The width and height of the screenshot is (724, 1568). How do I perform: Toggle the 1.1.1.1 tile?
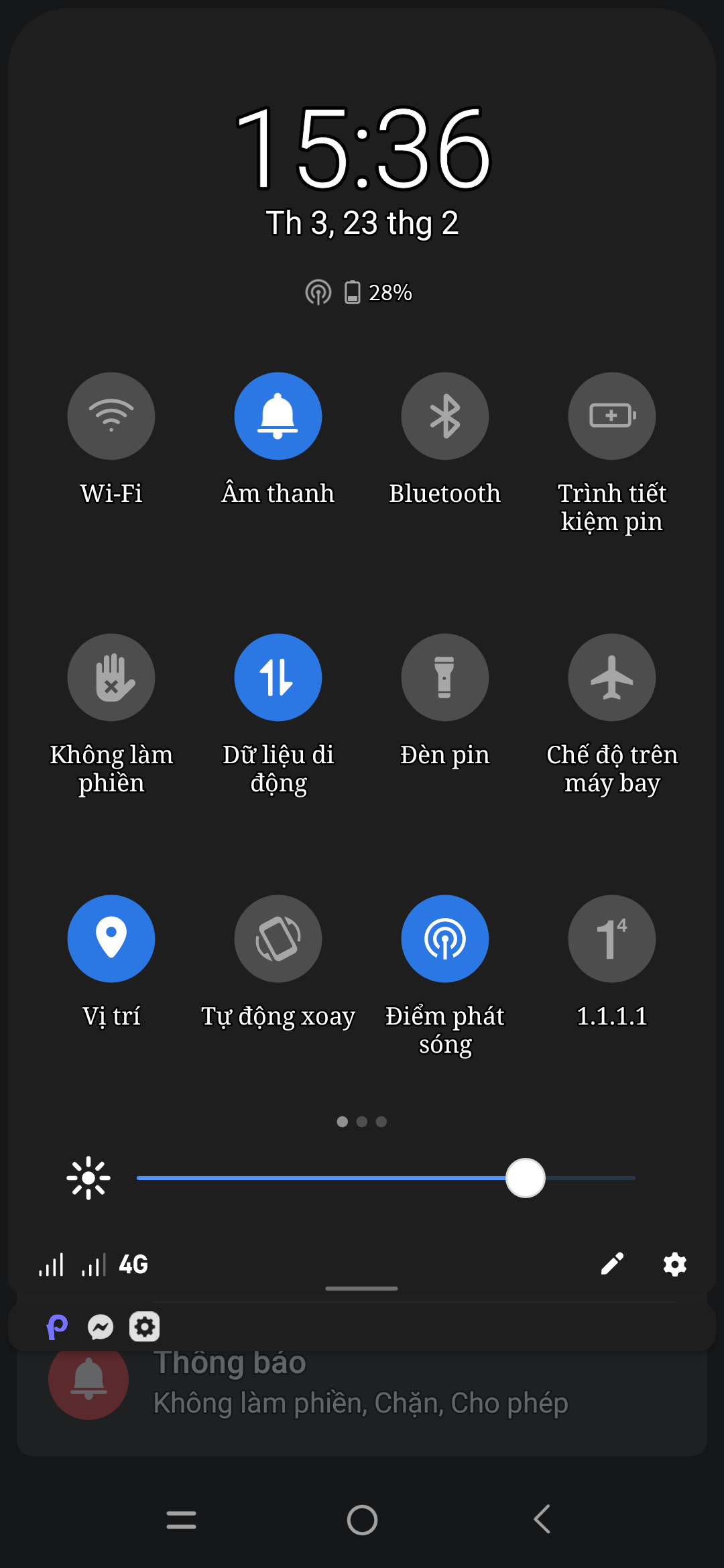pyautogui.click(x=611, y=939)
